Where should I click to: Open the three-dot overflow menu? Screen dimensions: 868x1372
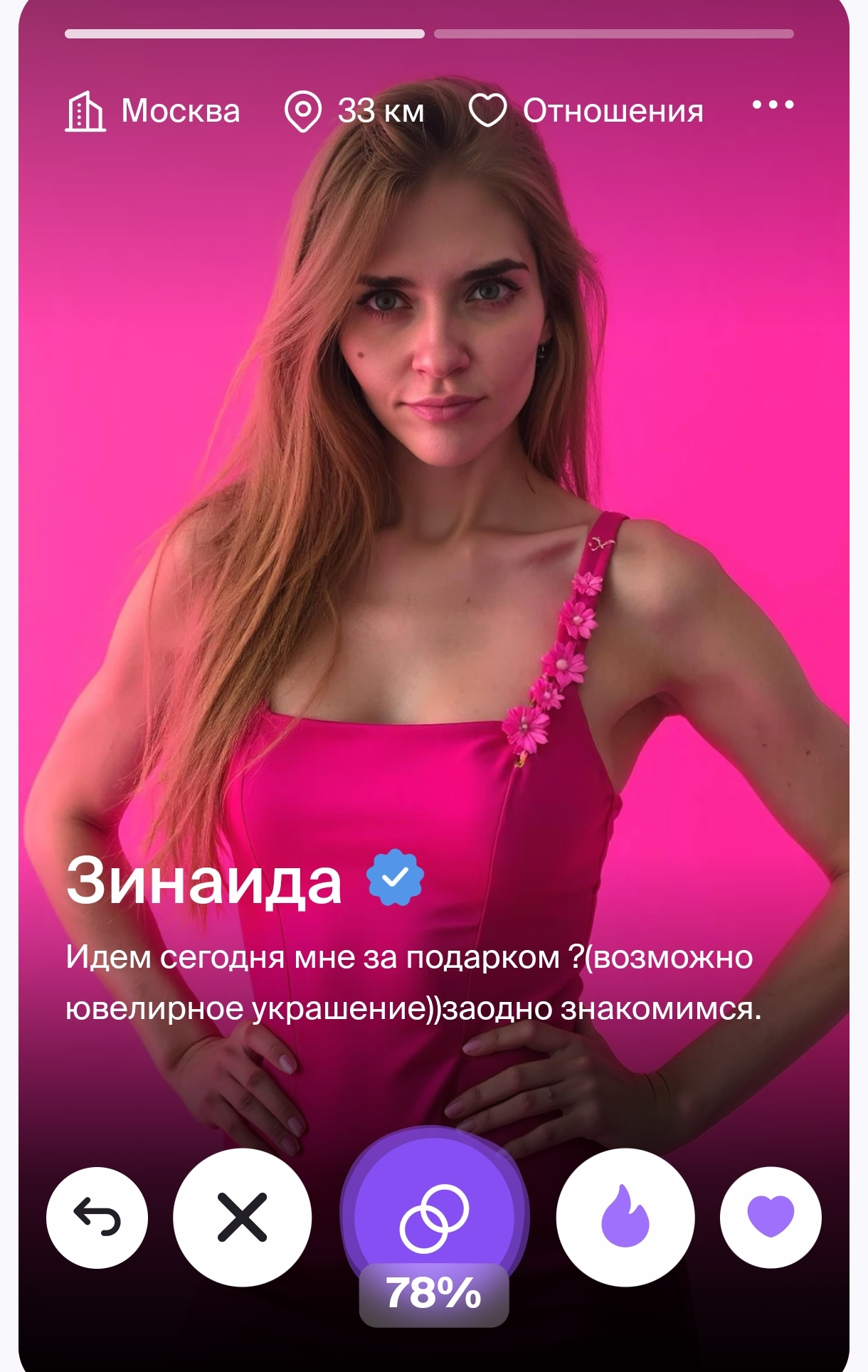pos(773,105)
